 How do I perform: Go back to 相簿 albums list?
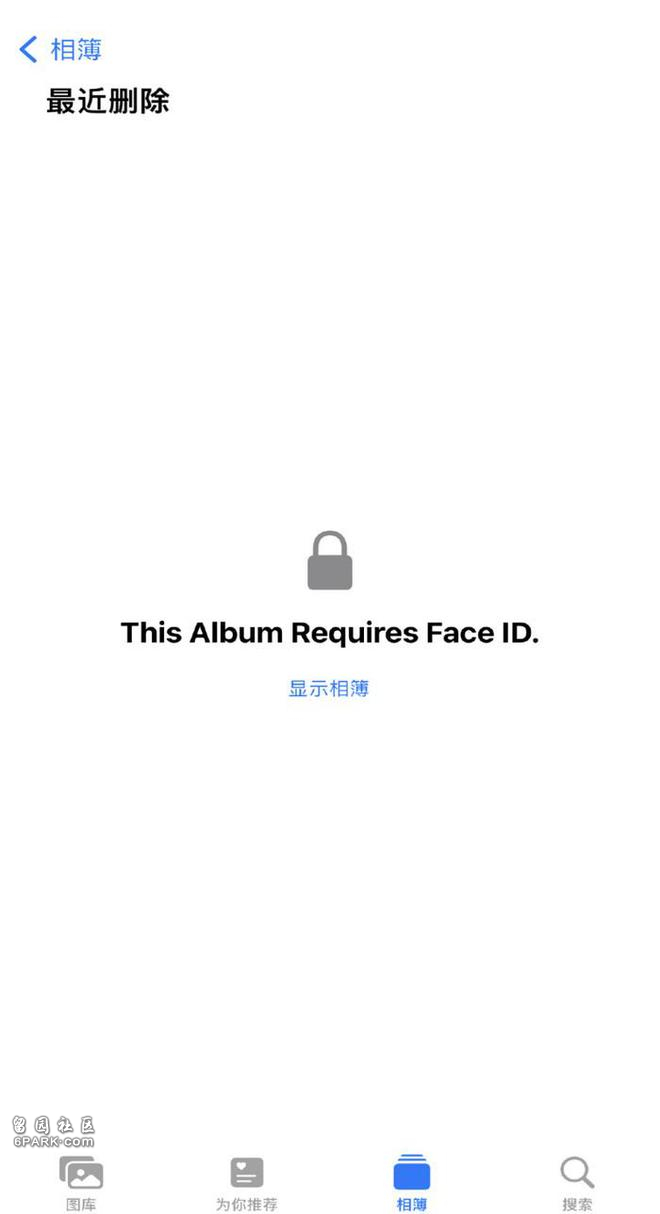coord(60,49)
